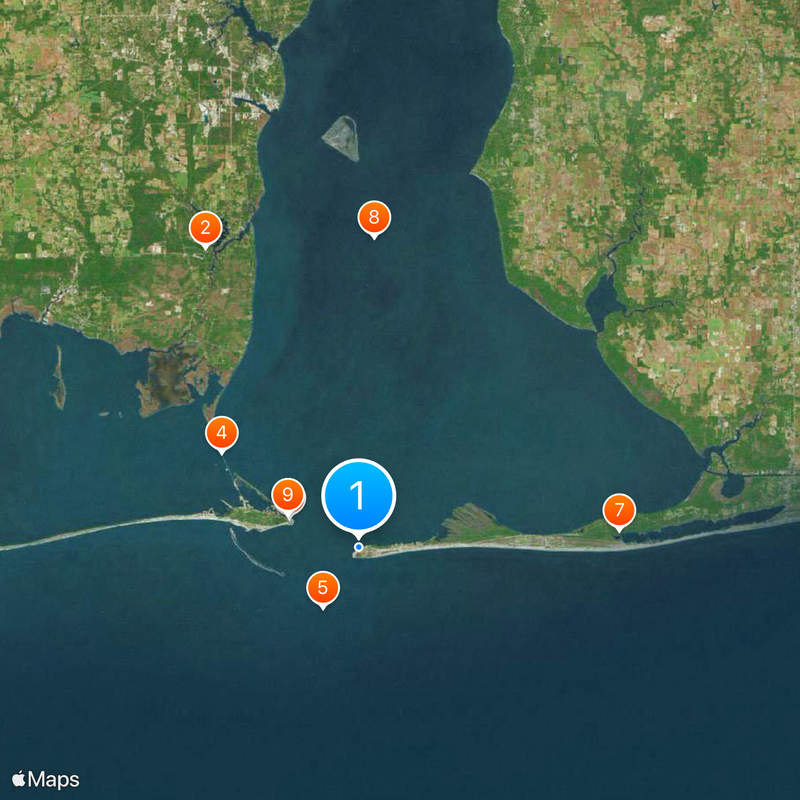Select orange map marker number 5
800x800 pixels.
tap(322, 588)
